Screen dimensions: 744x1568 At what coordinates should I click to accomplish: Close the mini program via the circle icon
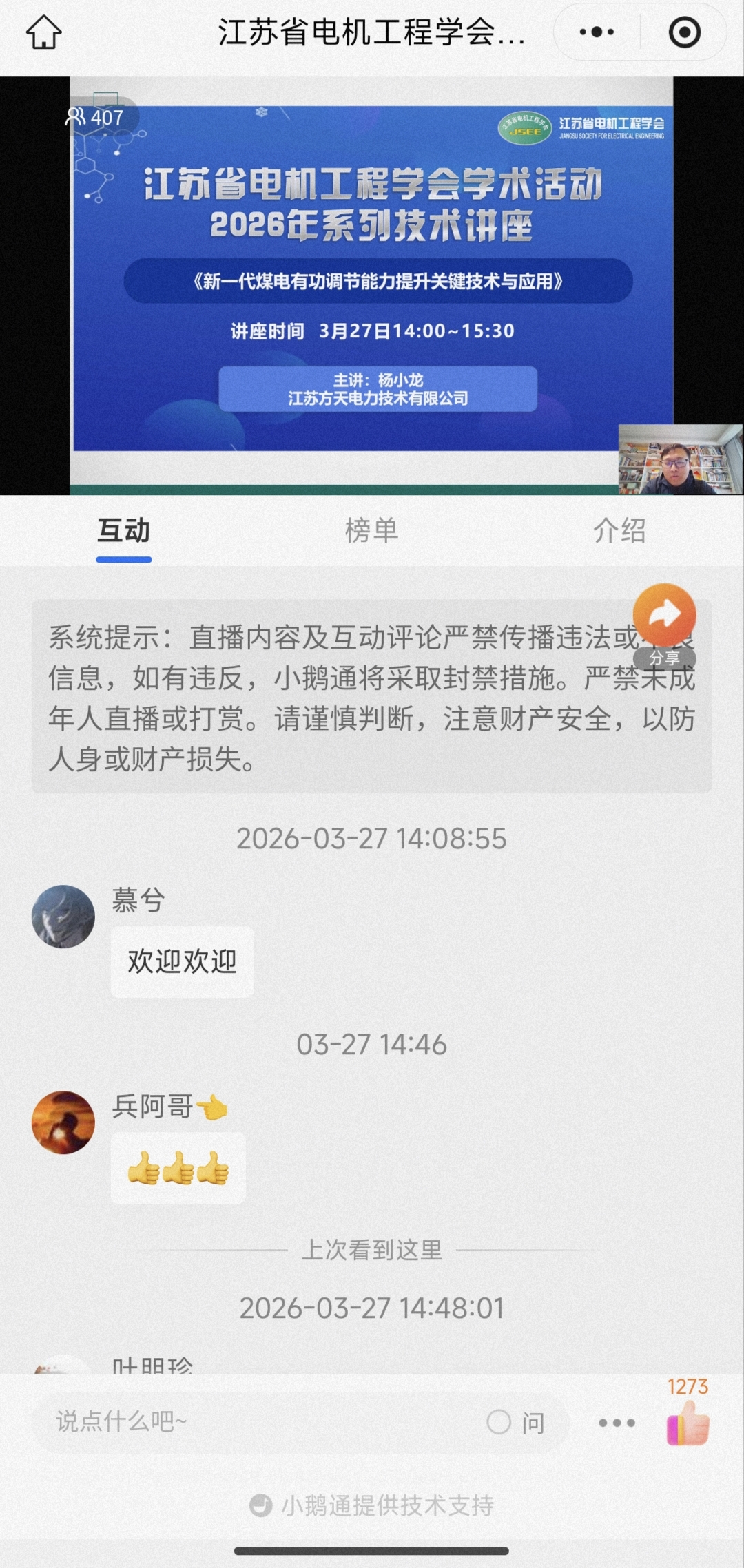[684, 32]
